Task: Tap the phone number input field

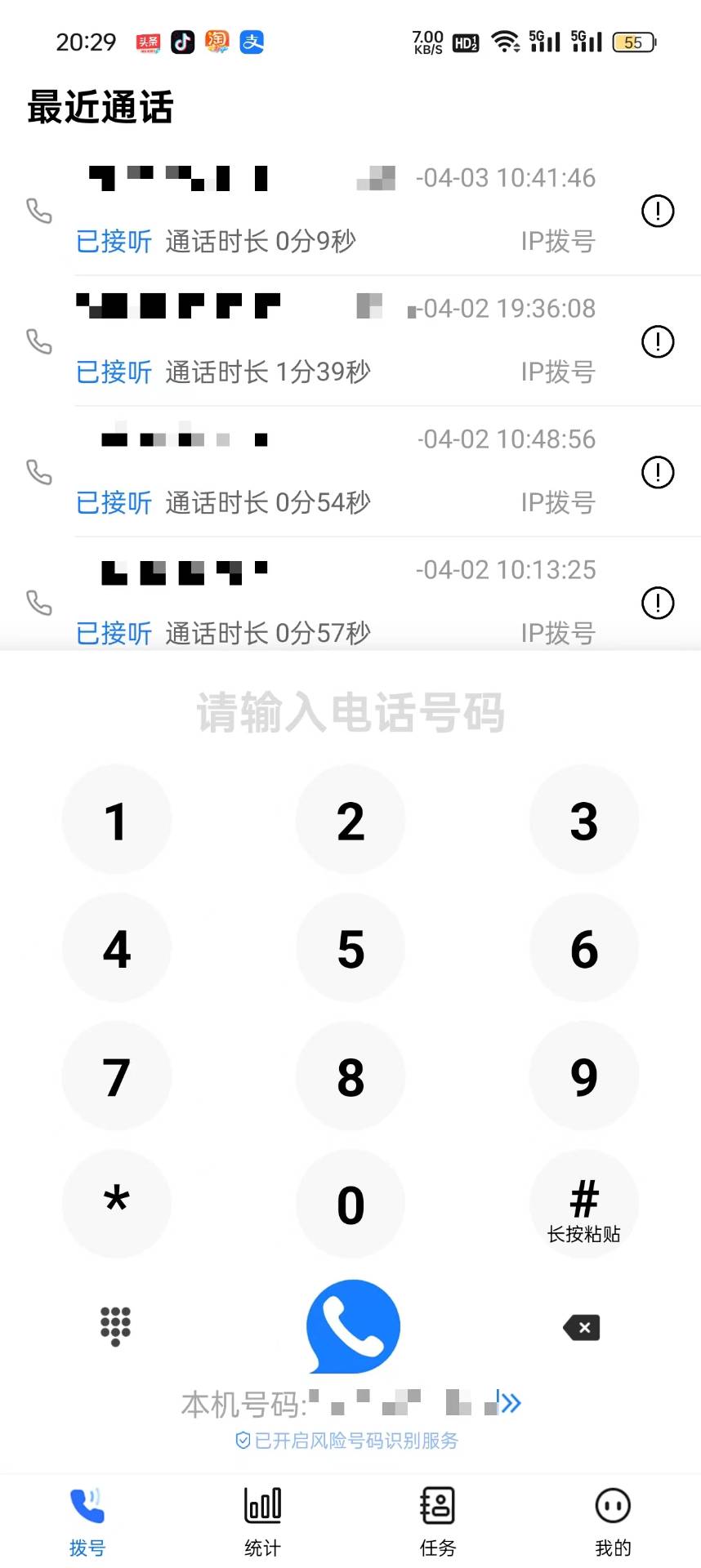Action: pos(350,713)
